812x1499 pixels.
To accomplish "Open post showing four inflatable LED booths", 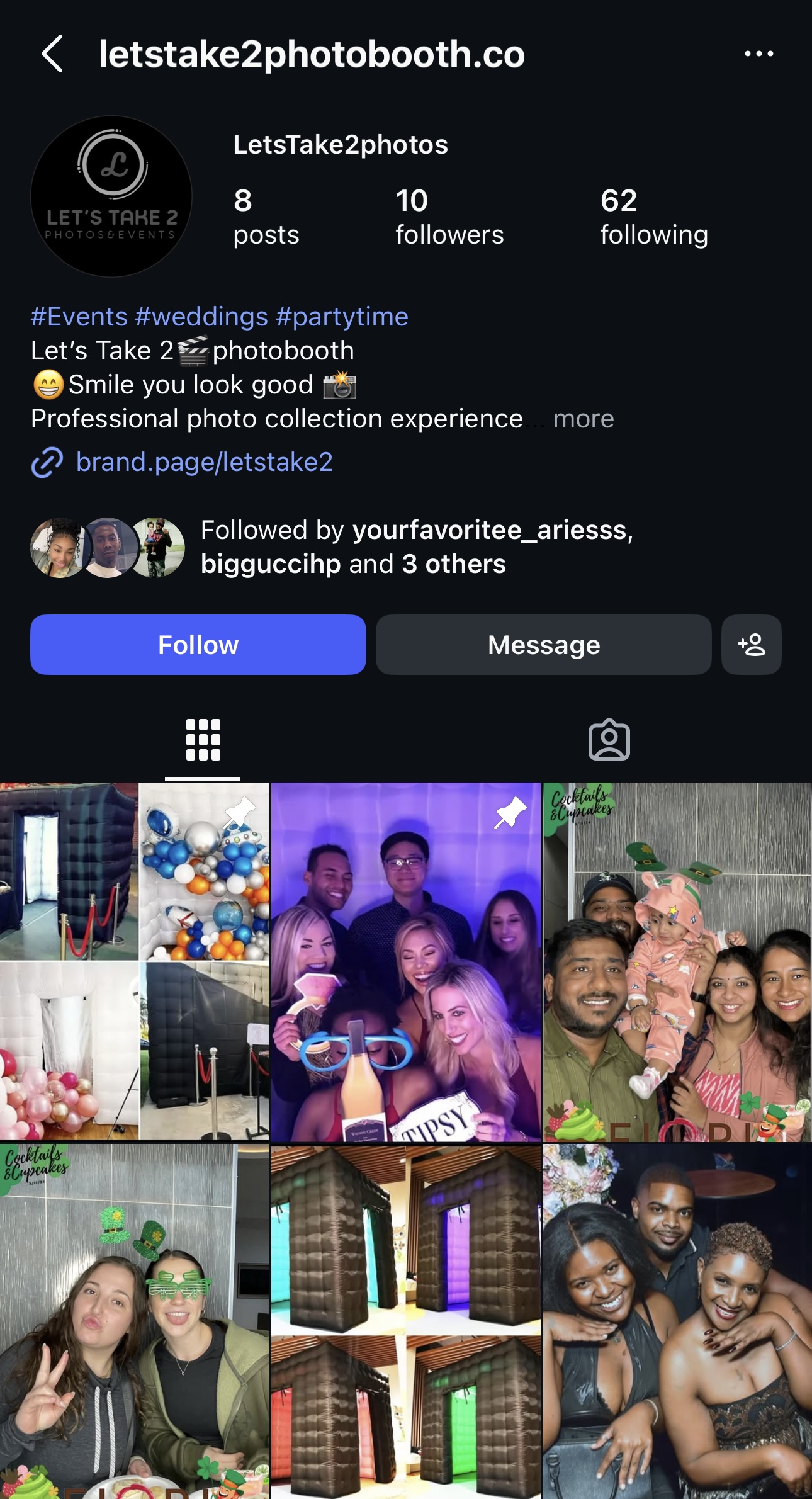I will [x=405, y=1322].
